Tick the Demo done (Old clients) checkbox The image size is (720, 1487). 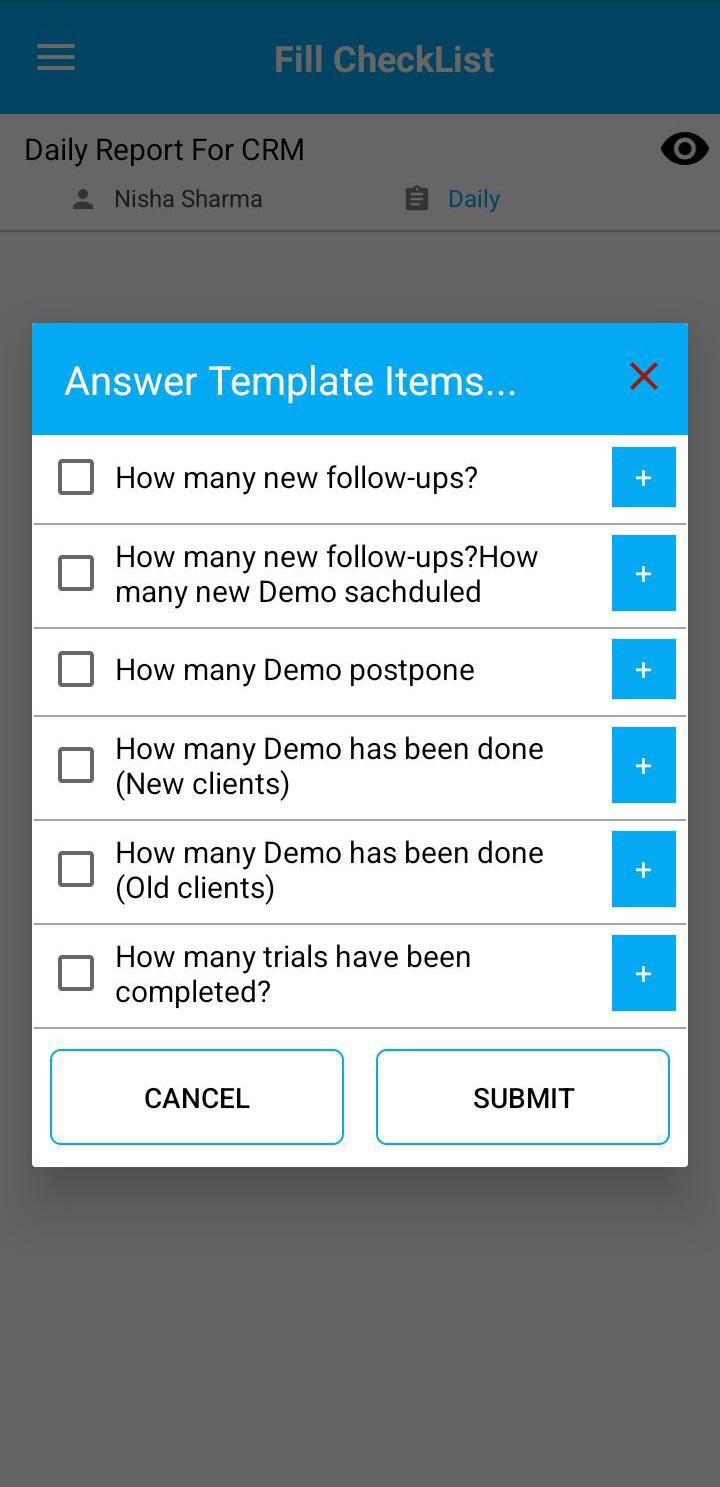point(75,868)
